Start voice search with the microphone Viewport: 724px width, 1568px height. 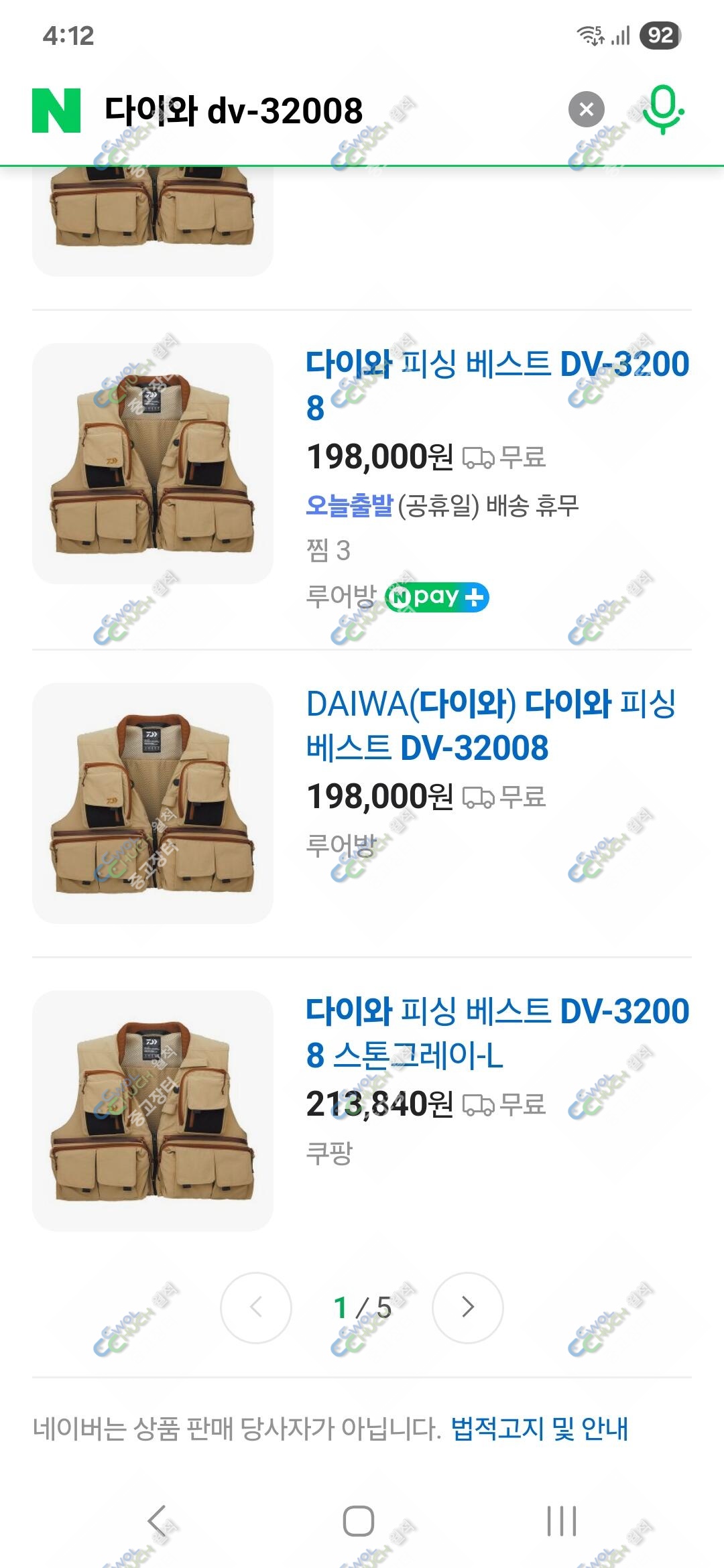pyautogui.click(x=662, y=109)
